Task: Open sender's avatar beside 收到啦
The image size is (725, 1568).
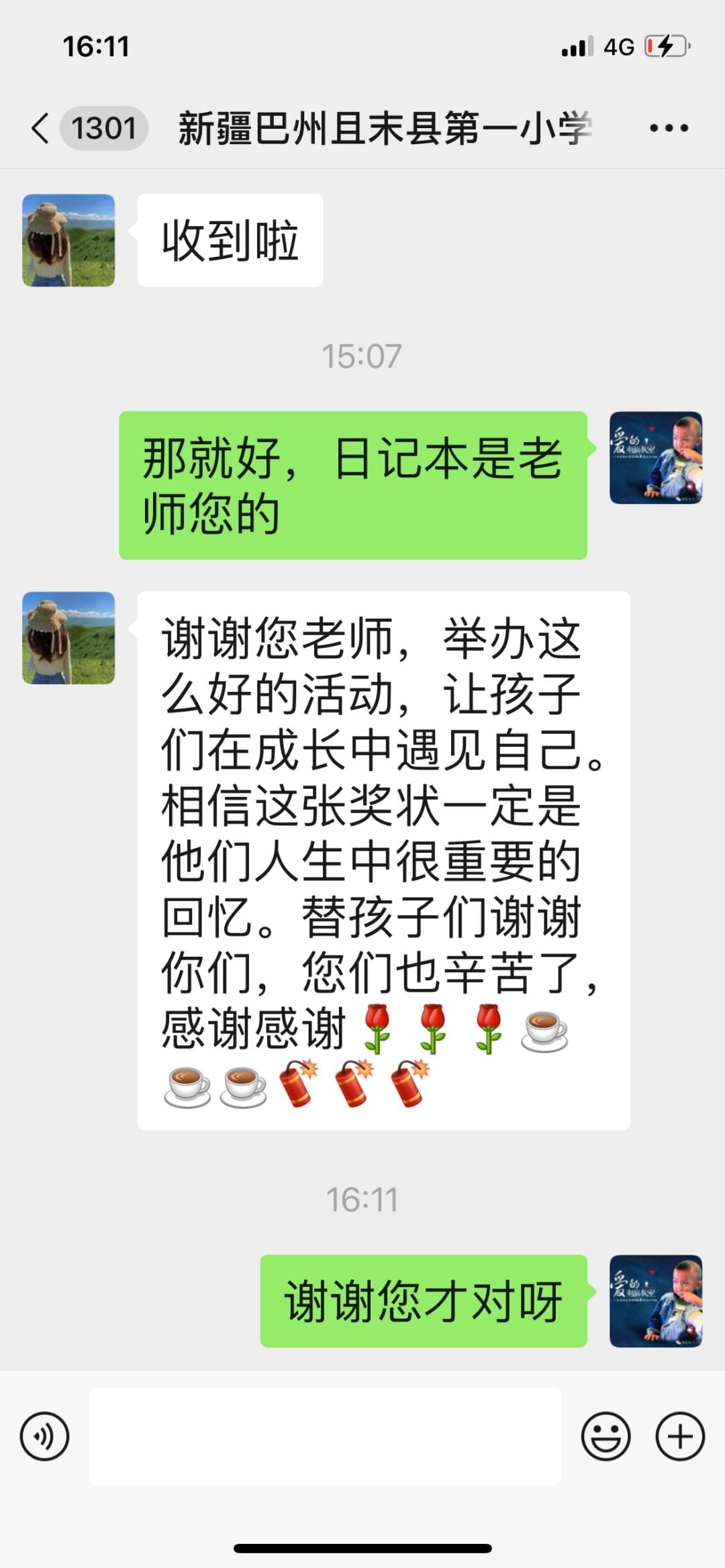Action: 68,240
